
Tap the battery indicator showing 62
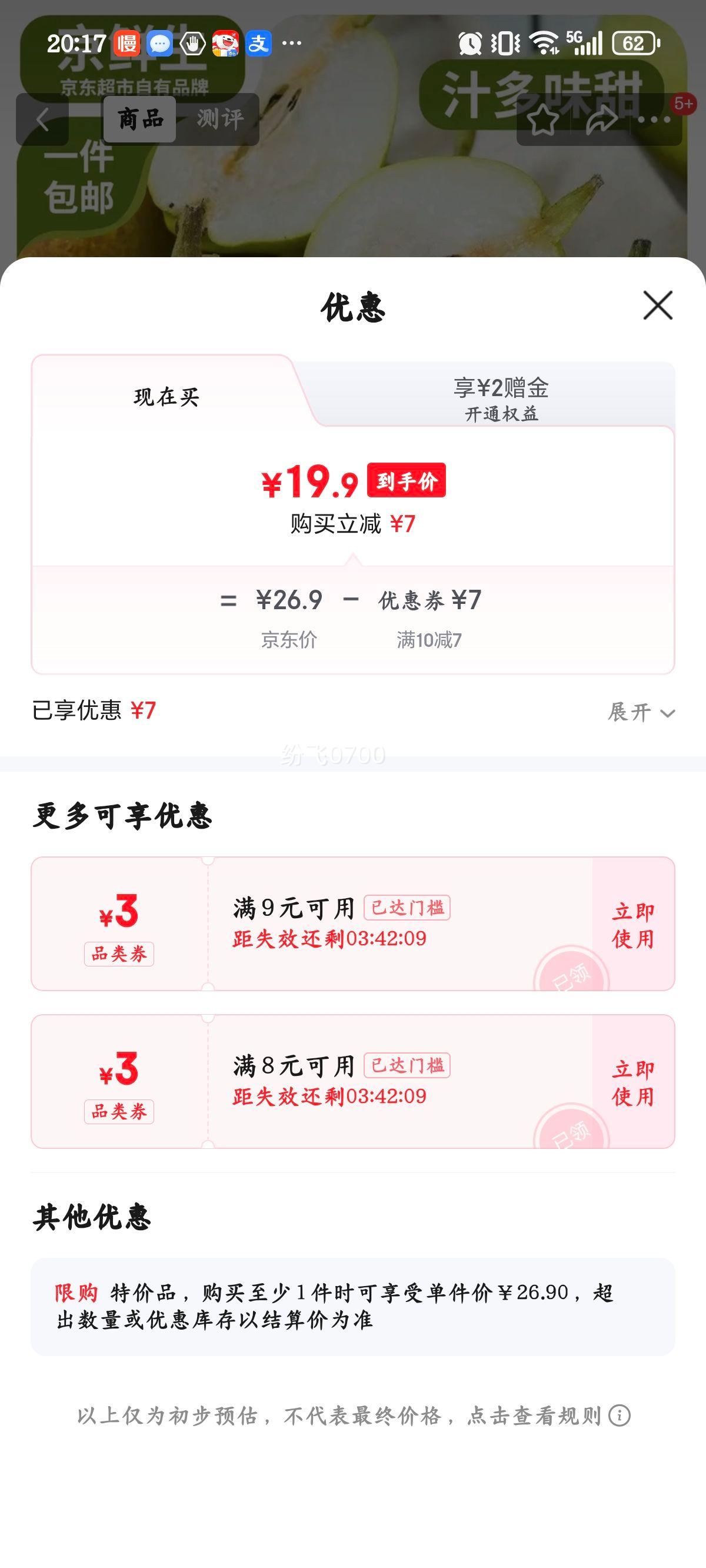coord(633,41)
